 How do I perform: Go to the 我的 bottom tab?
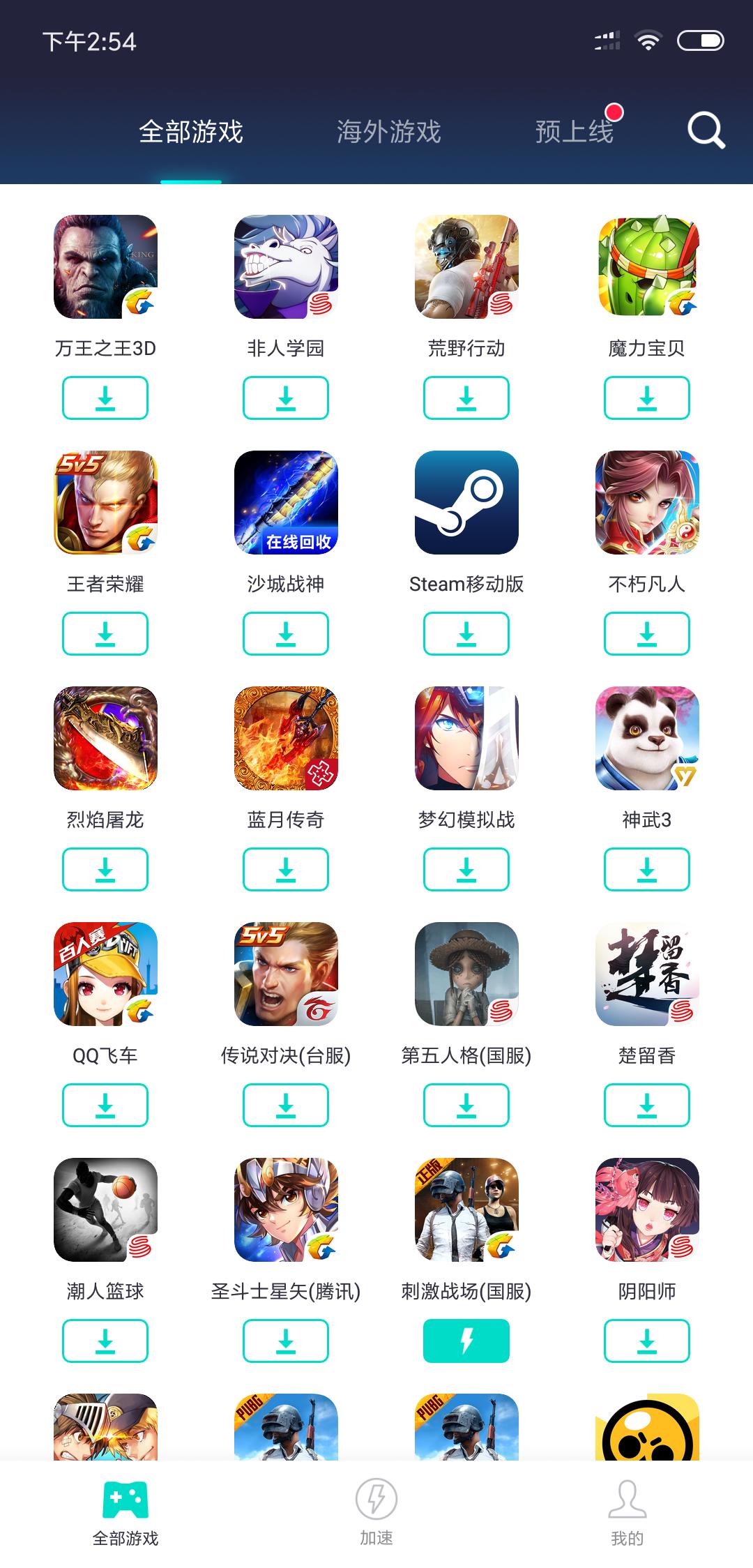[x=627, y=1511]
